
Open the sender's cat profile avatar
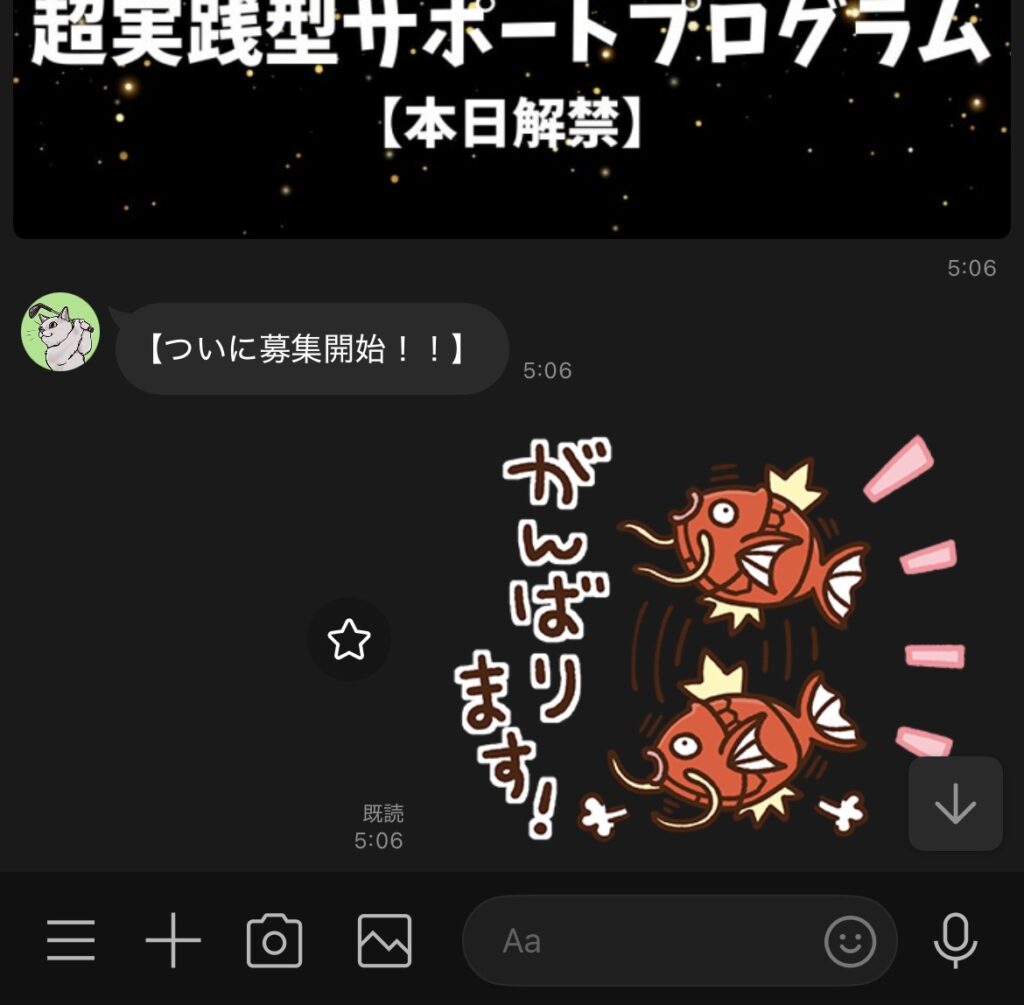[x=60, y=332]
